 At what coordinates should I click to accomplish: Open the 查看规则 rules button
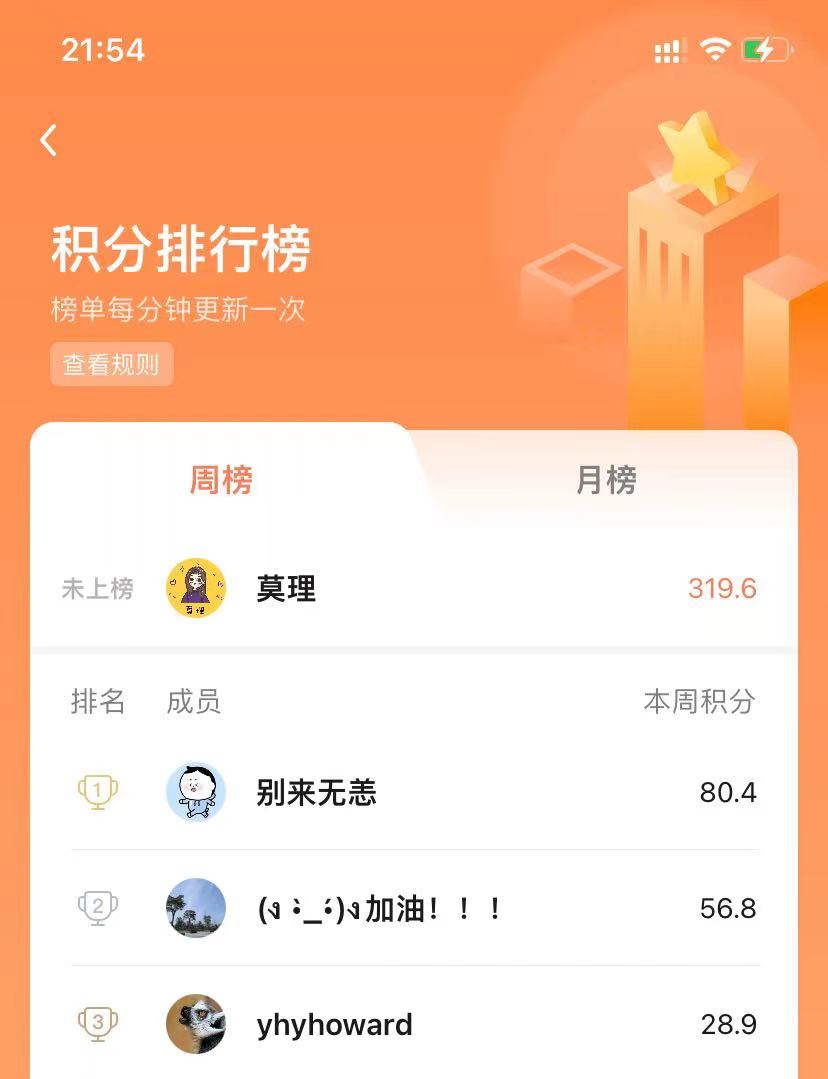(x=111, y=364)
